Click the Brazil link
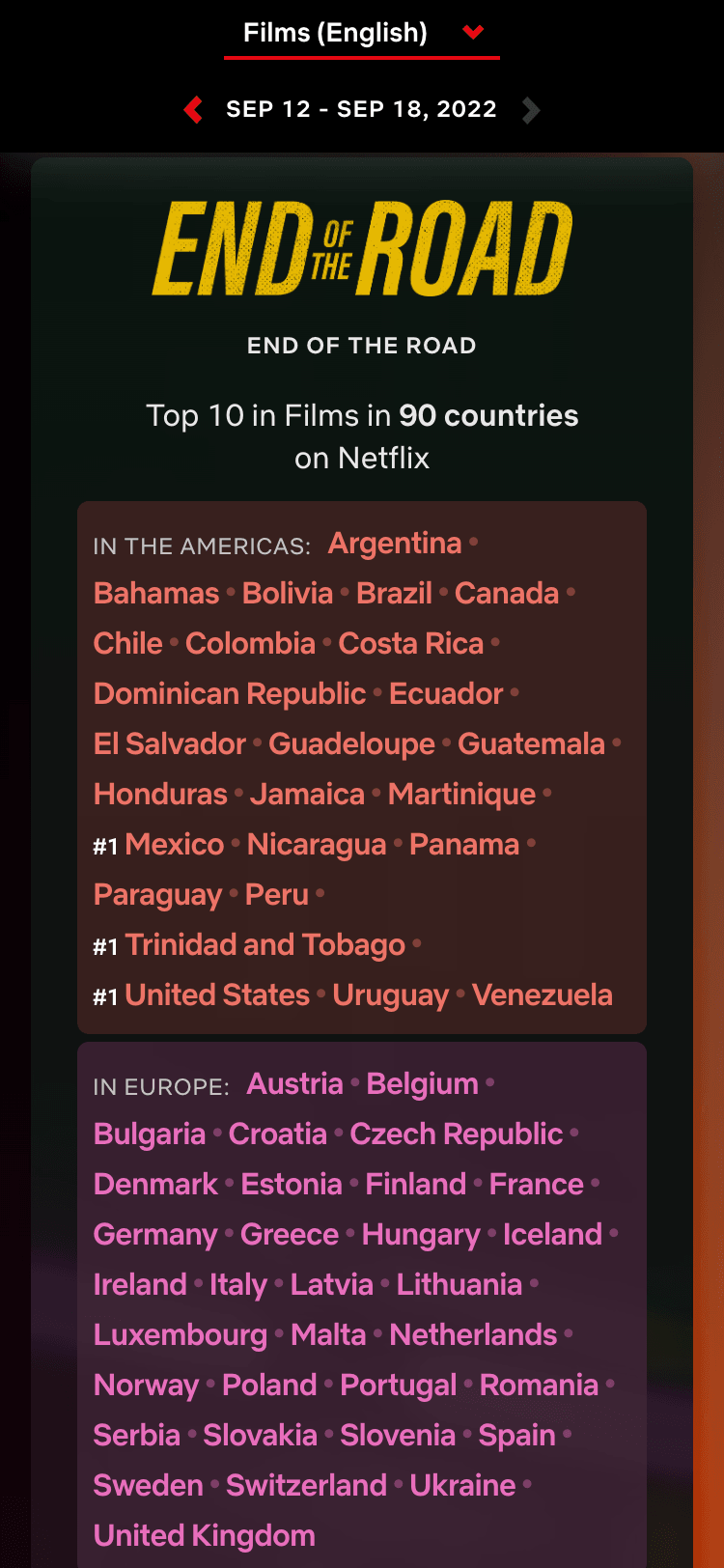The image size is (724, 1568). pos(394,593)
